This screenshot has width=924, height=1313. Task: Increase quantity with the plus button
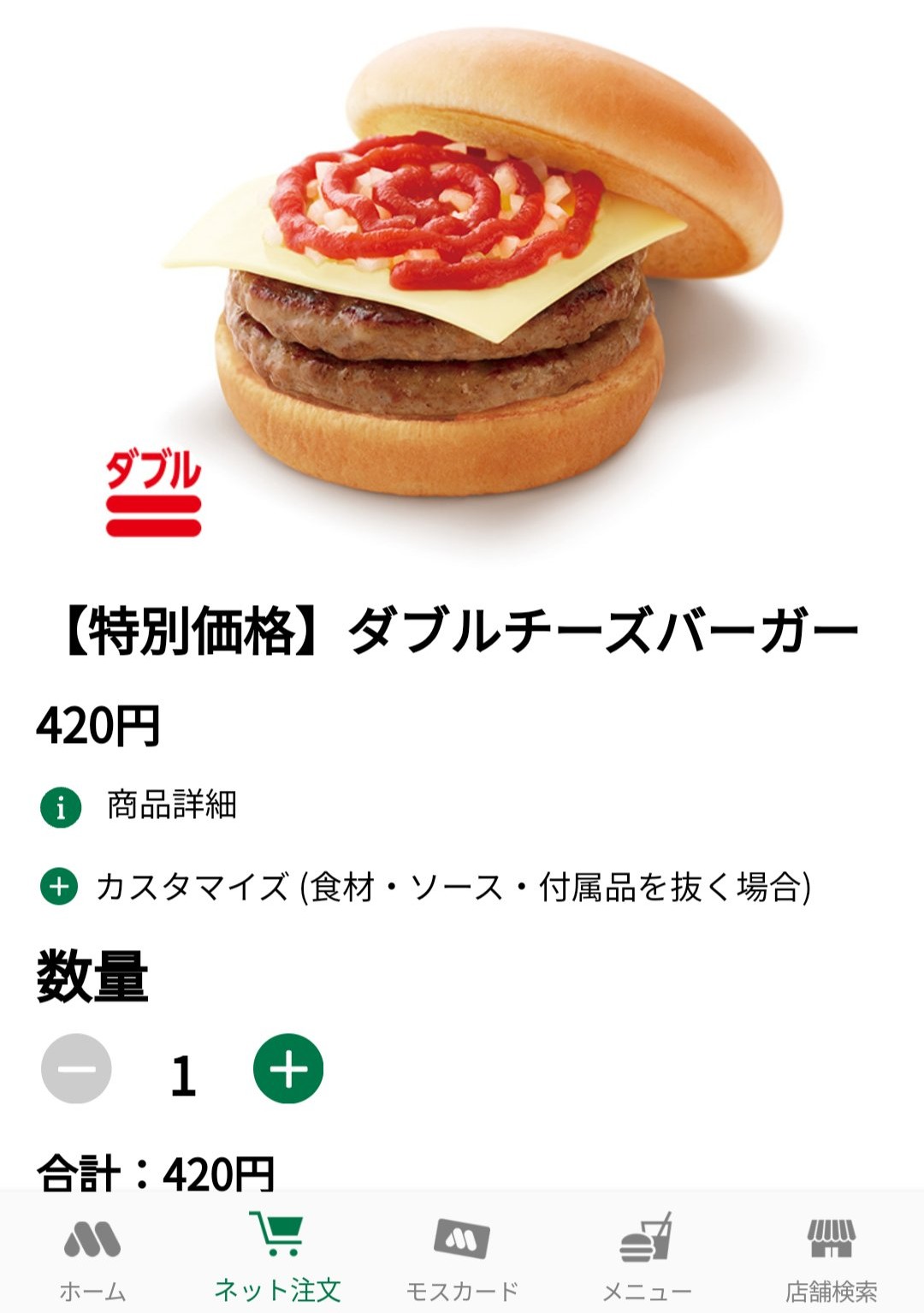pos(288,1069)
